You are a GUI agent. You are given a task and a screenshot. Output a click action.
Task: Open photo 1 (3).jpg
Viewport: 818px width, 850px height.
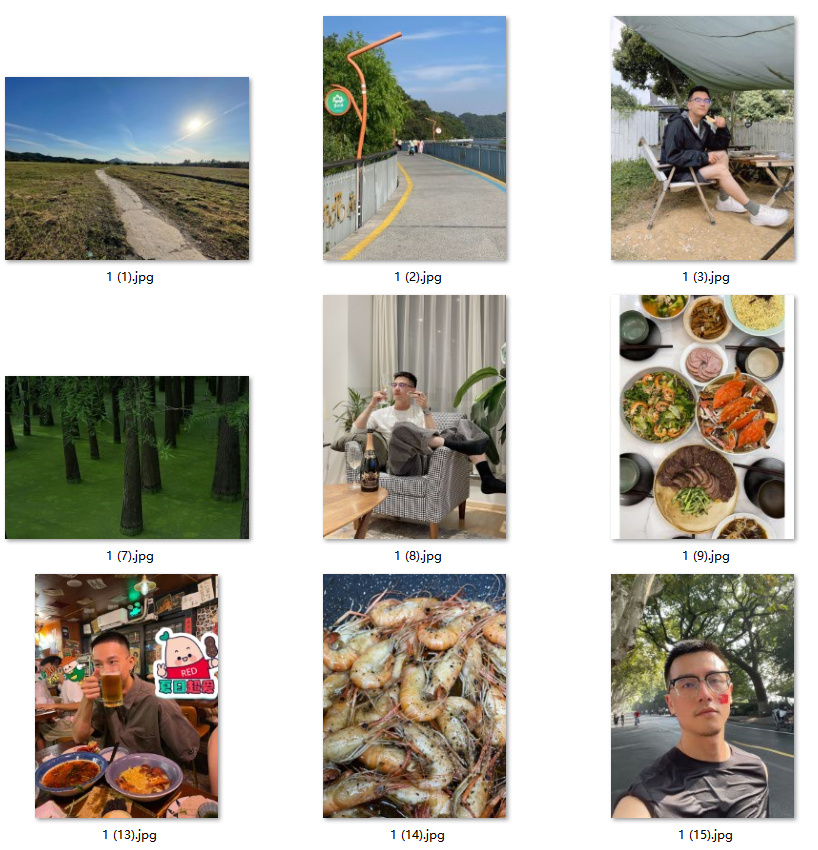[702, 138]
